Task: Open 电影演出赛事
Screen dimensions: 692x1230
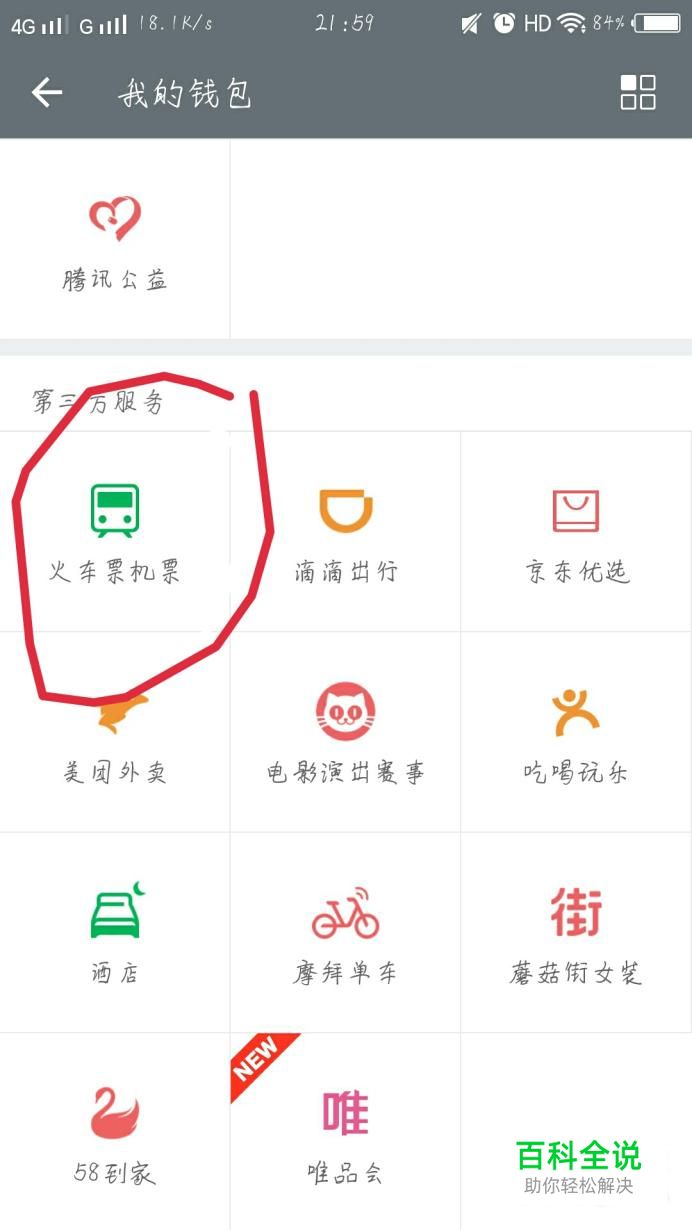Action: pos(346,732)
